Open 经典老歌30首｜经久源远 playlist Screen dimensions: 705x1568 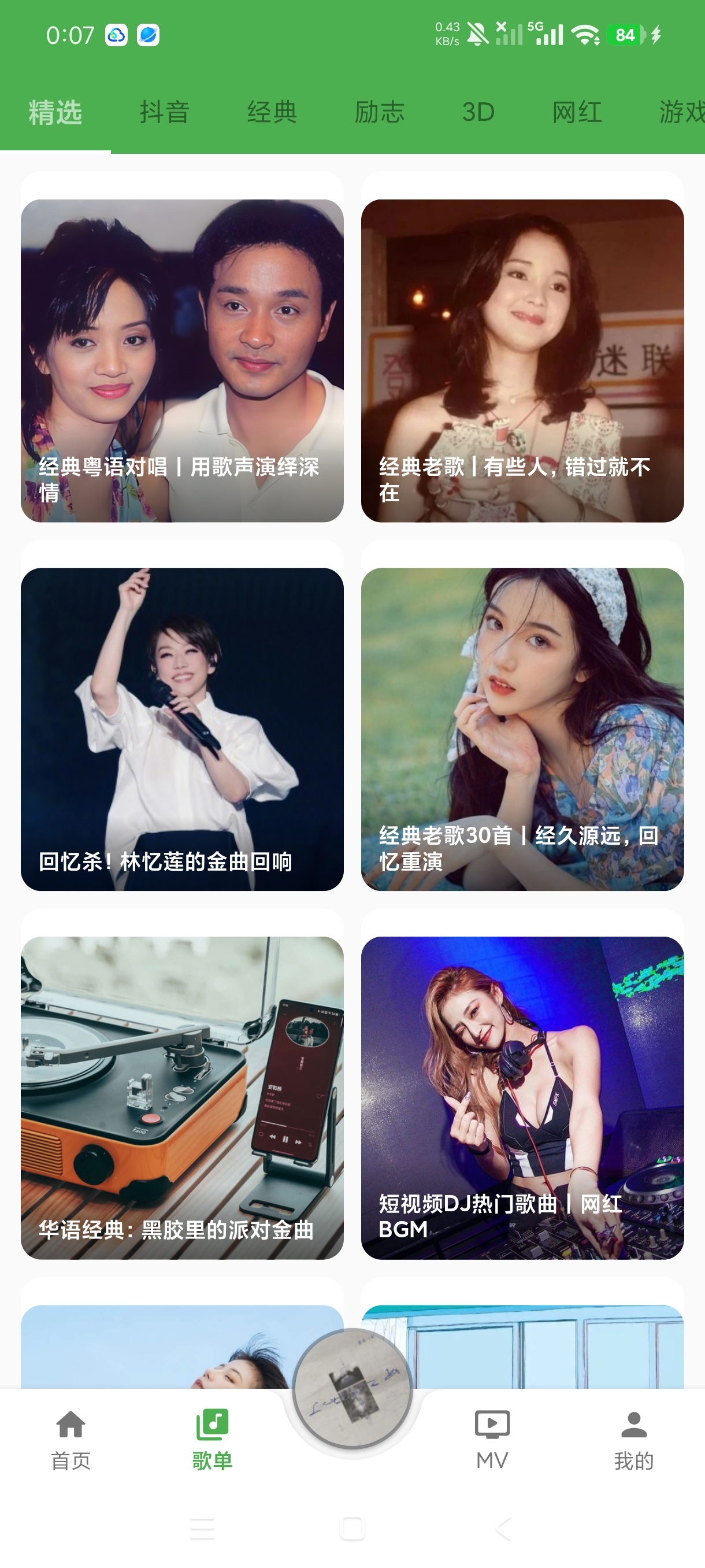tap(522, 729)
